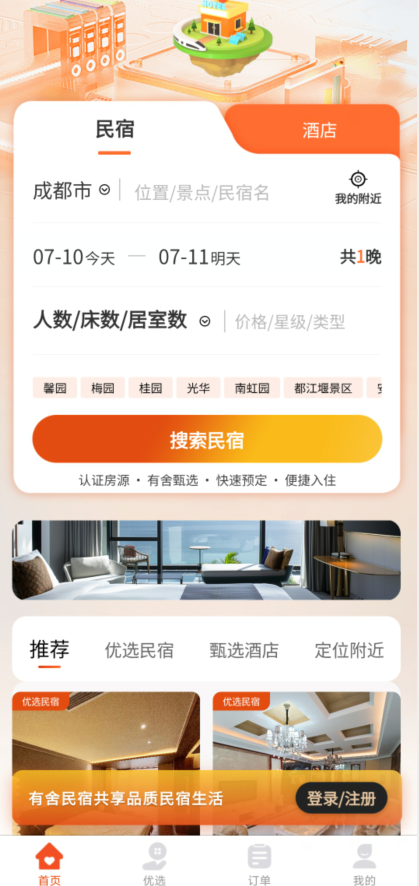Viewport: 419px width, 886px height.
Task: Expand 人数/床数/居室数 selector
Action: 121,320
